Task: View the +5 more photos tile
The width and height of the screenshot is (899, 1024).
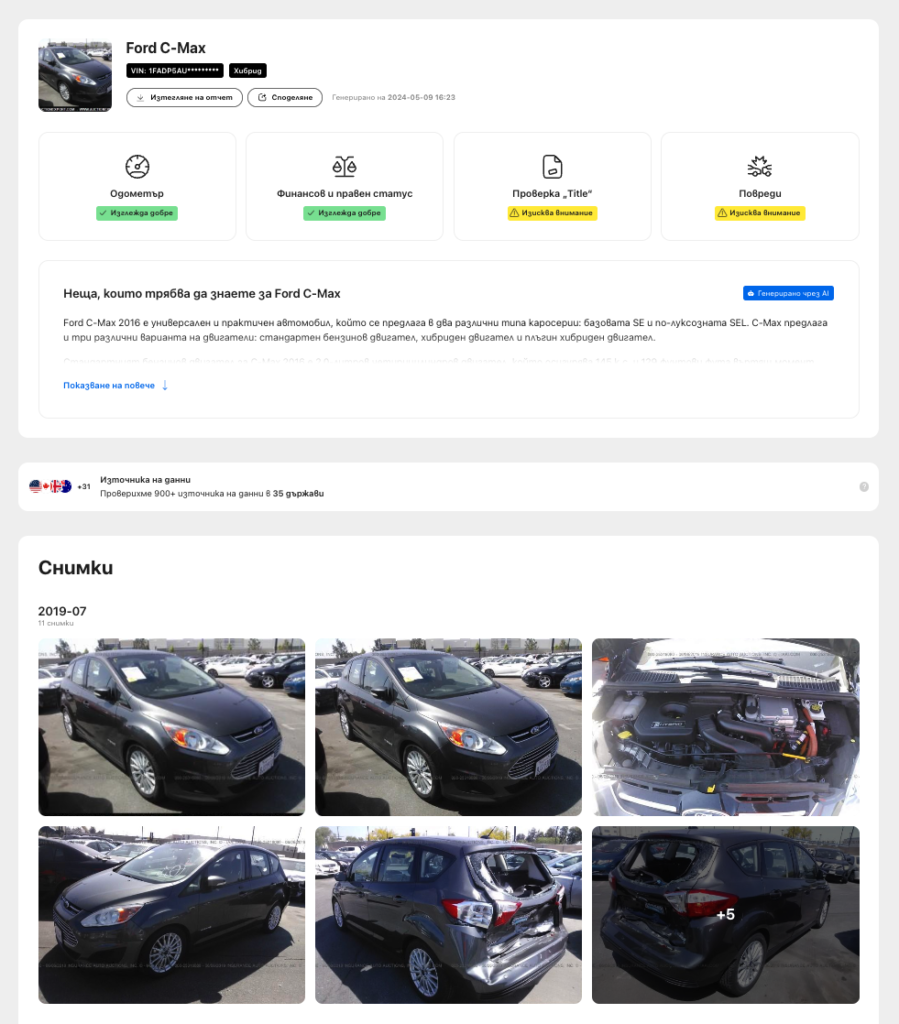Action: click(x=725, y=914)
